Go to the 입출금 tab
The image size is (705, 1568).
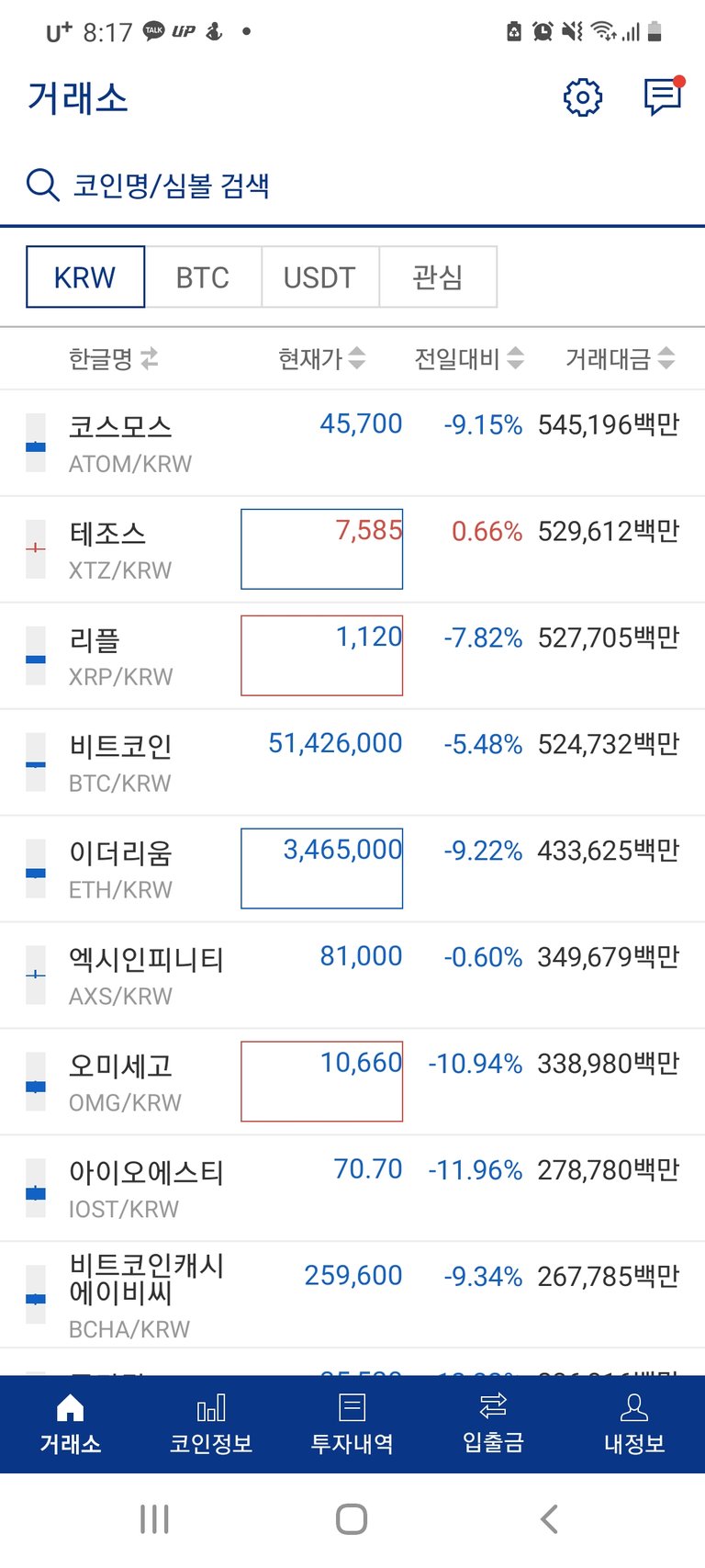click(493, 1425)
